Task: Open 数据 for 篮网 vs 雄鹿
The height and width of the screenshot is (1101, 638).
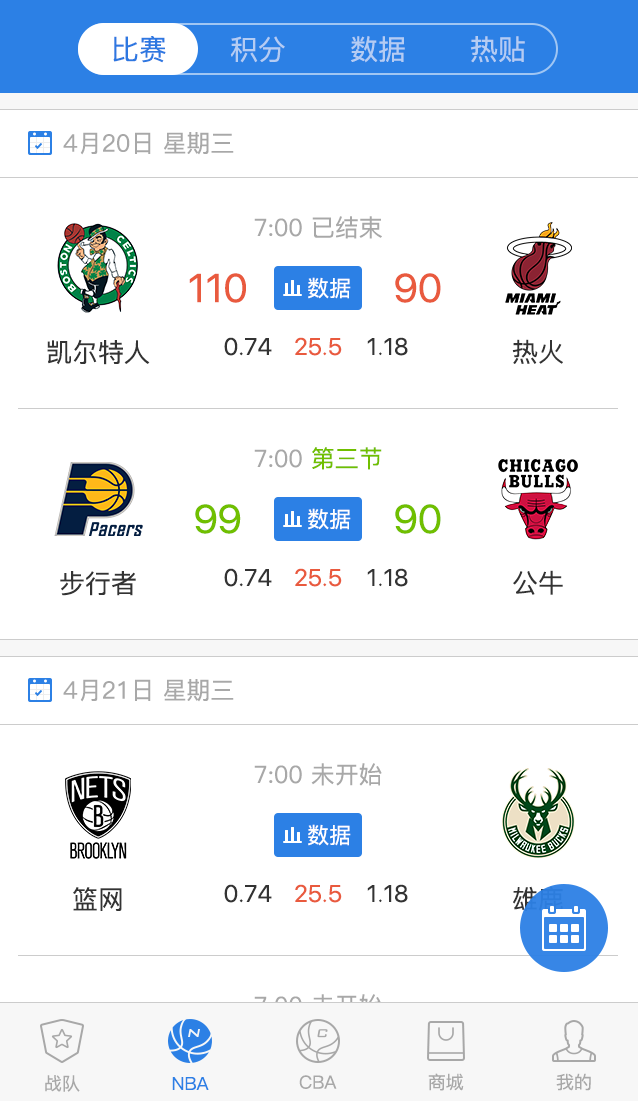Action: tap(318, 835)
